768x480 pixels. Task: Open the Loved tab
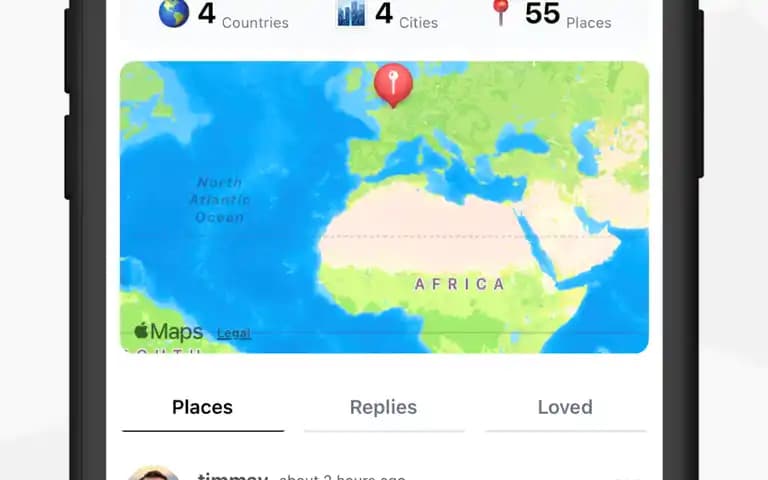[565, 408]
